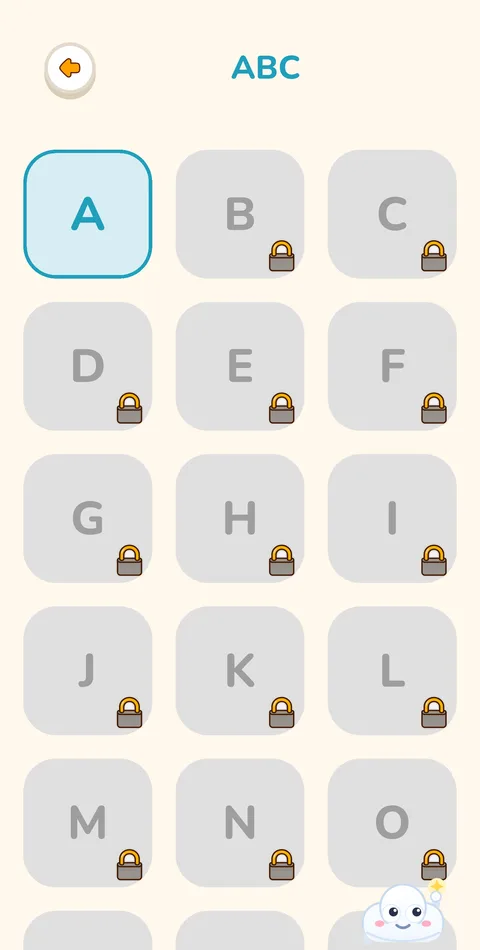Select the locked letter J tile
This screenshot has height=950, width=480.
pyautogui.click(x=88, y=670)
